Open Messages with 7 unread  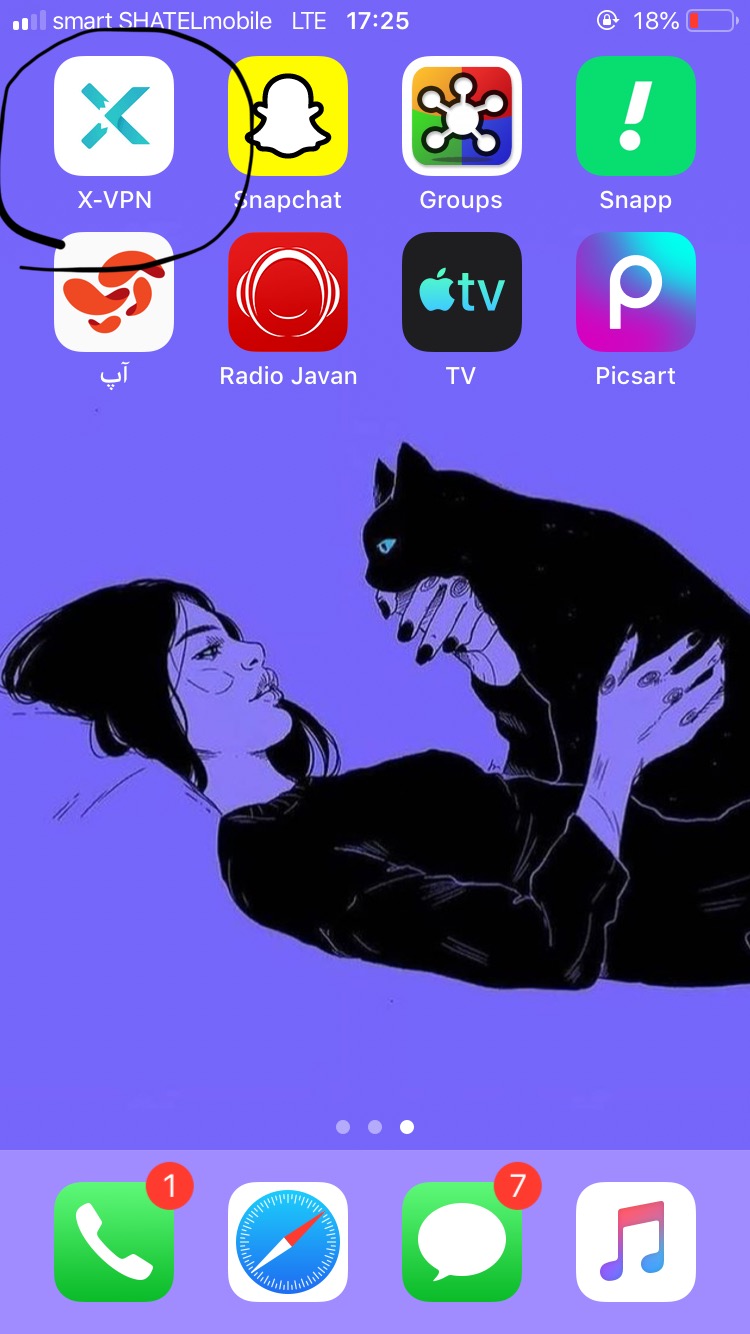pyautogui.click(x=461, y=1241)
